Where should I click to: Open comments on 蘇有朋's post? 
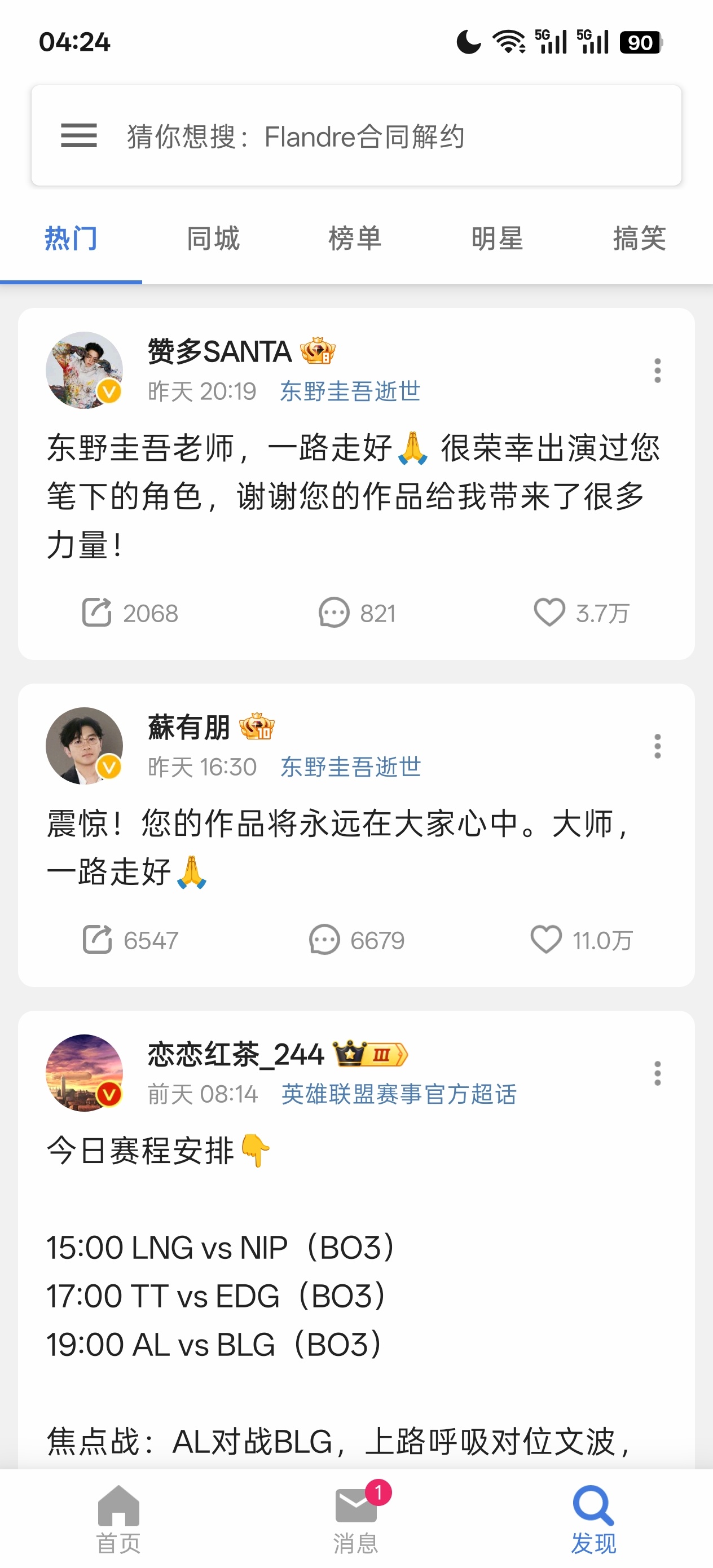[x=357, y=940]
